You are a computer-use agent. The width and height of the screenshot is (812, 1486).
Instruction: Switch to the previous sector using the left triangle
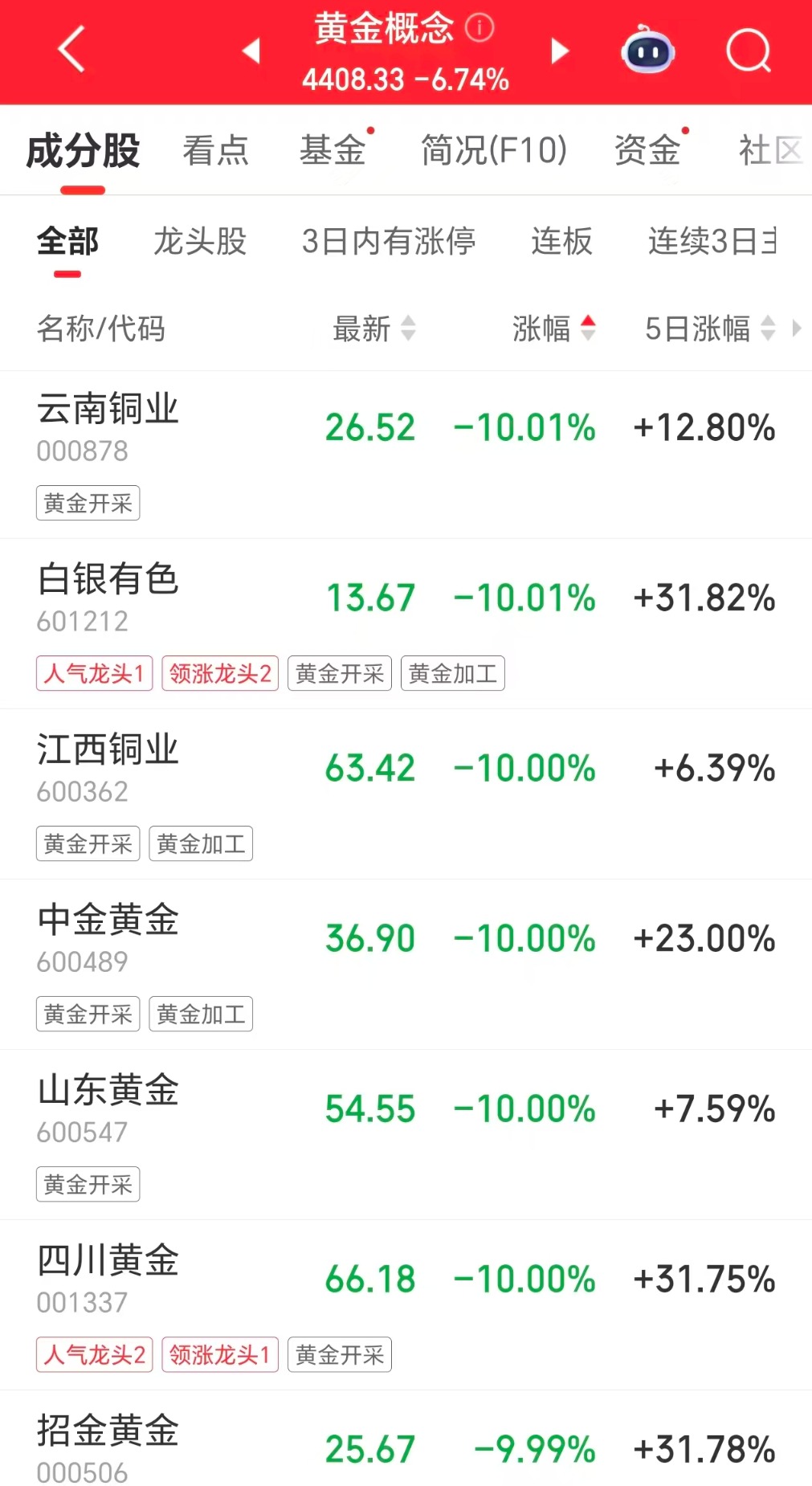[251, 51]
